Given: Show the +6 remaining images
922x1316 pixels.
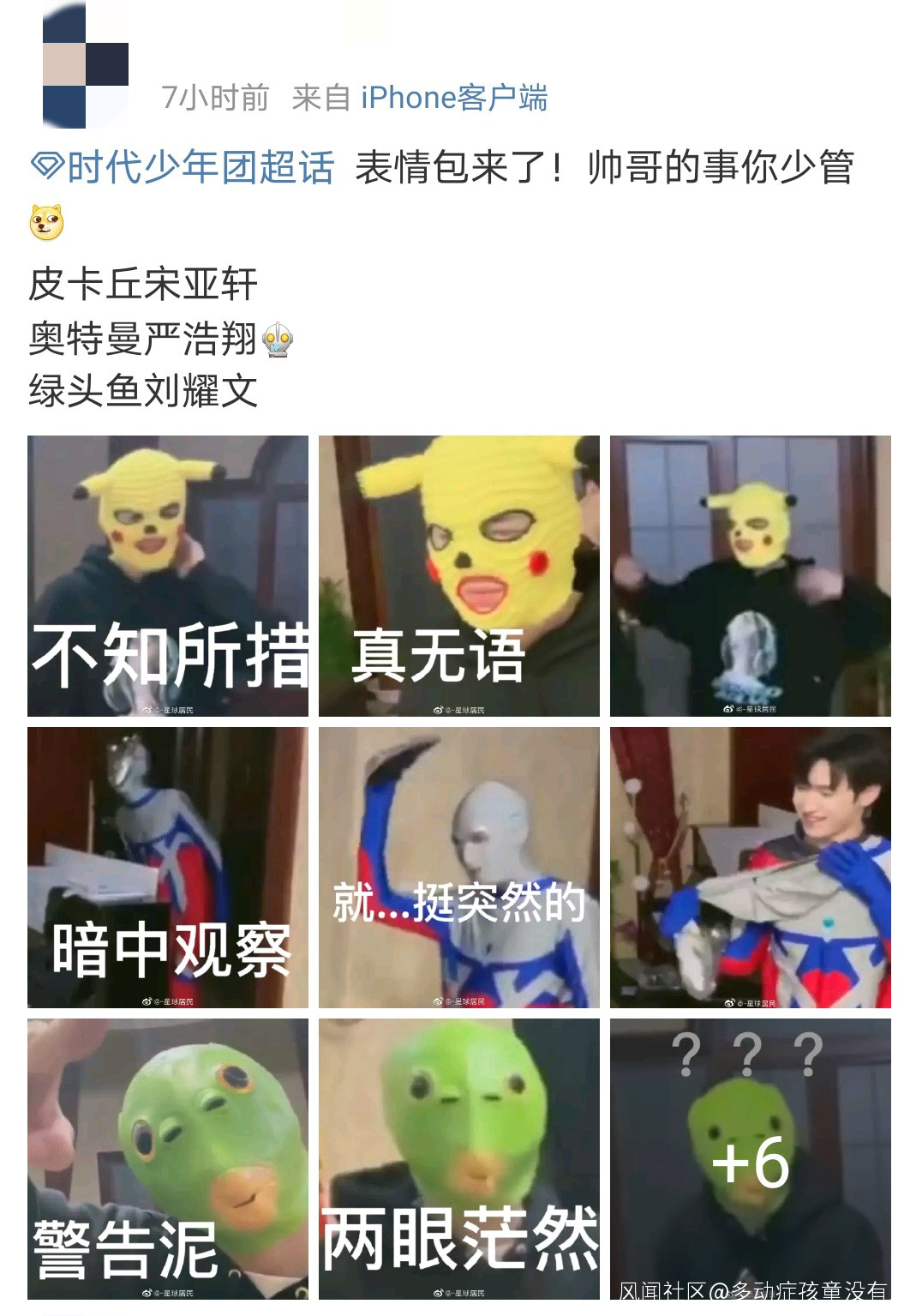Looking at the screenshot, I should [x=750, y=1158].
